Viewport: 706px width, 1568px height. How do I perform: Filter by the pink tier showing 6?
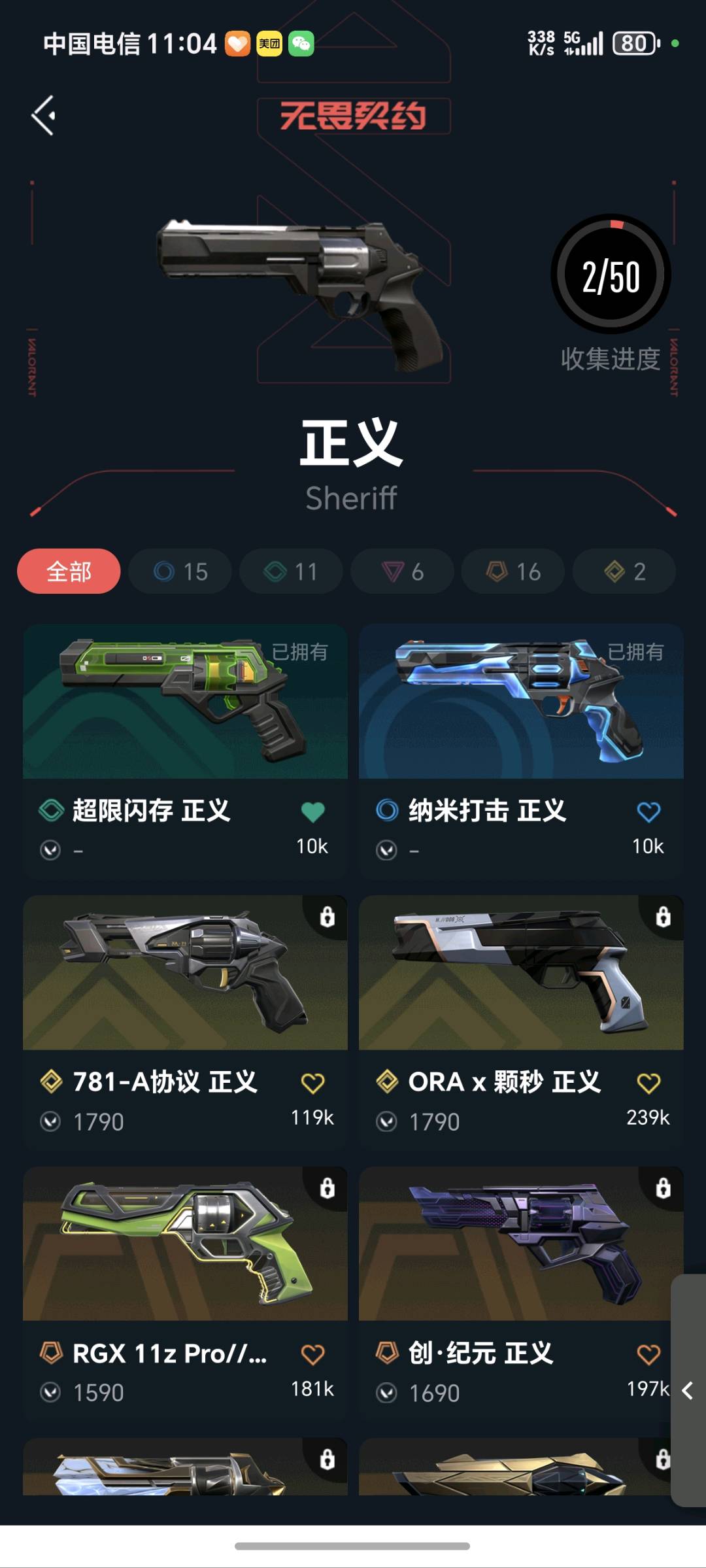click(402, 571)
